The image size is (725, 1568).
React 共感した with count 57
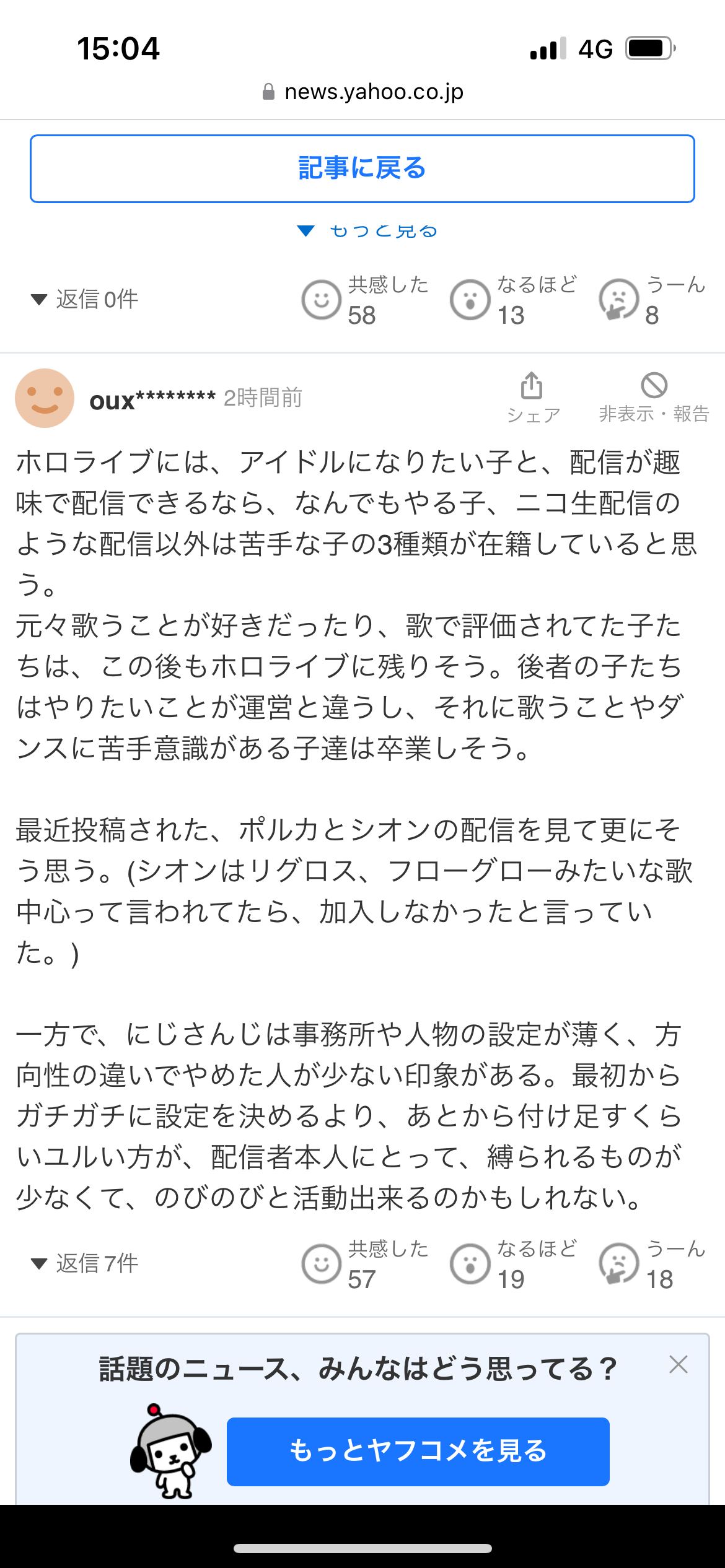[365, 1265]
